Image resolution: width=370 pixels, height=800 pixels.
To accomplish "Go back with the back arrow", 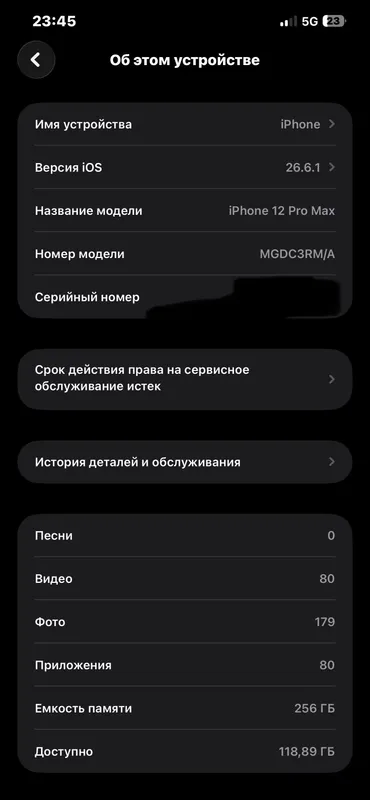I will [36, 60].
